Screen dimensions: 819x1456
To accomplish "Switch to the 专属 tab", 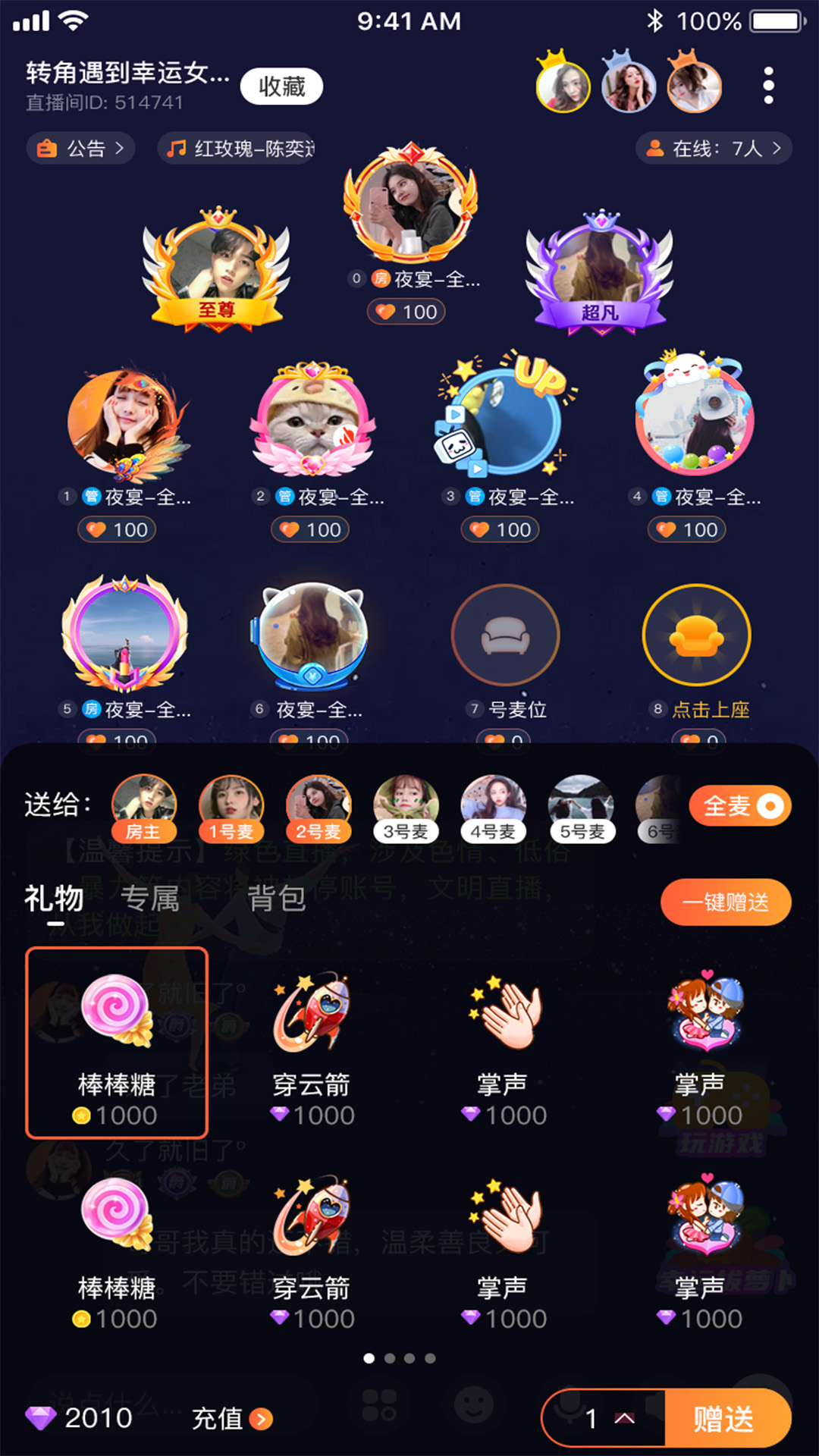I will click(150, 899).
